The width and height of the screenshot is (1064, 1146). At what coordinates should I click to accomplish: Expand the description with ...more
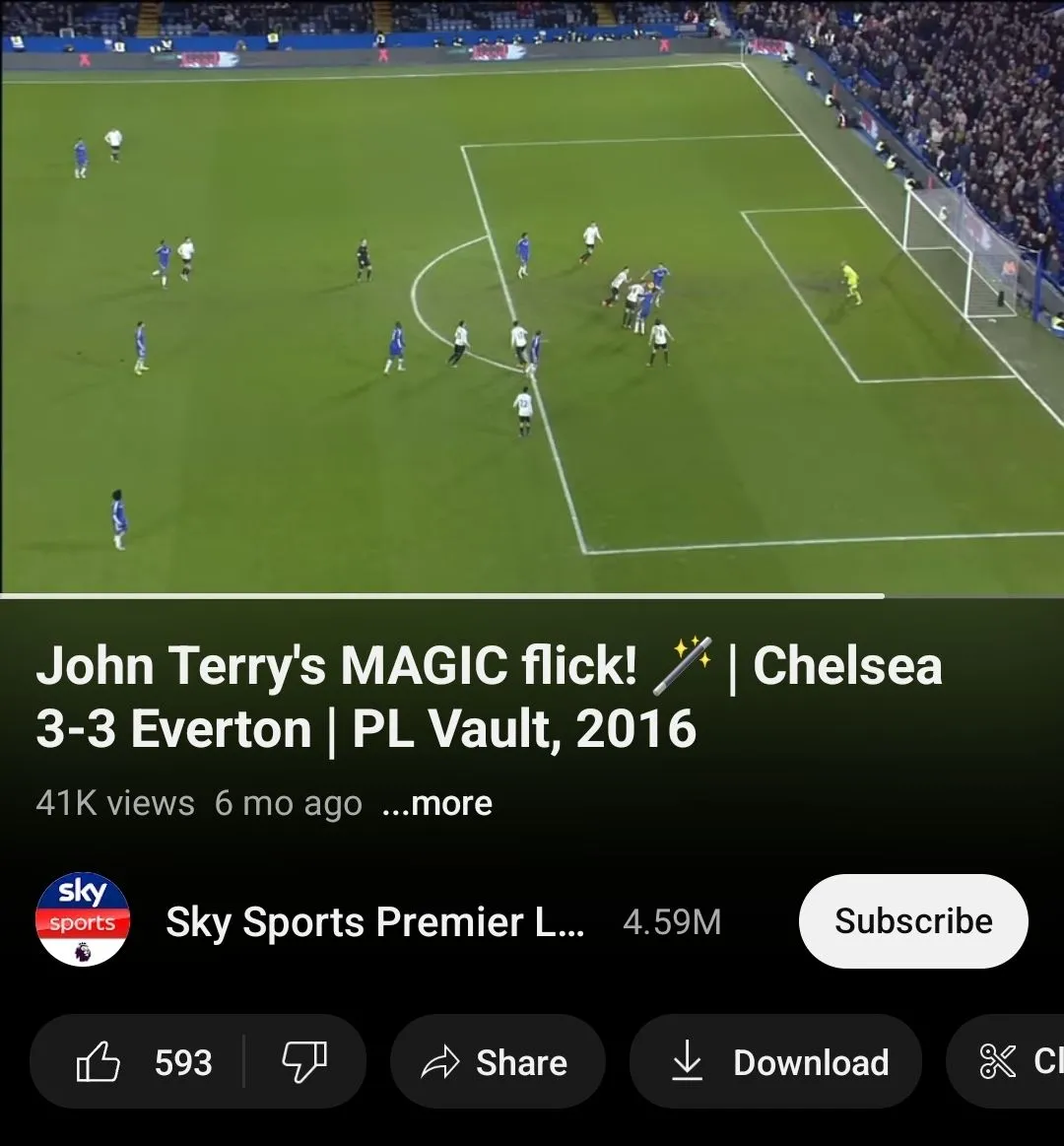(436, 803)
